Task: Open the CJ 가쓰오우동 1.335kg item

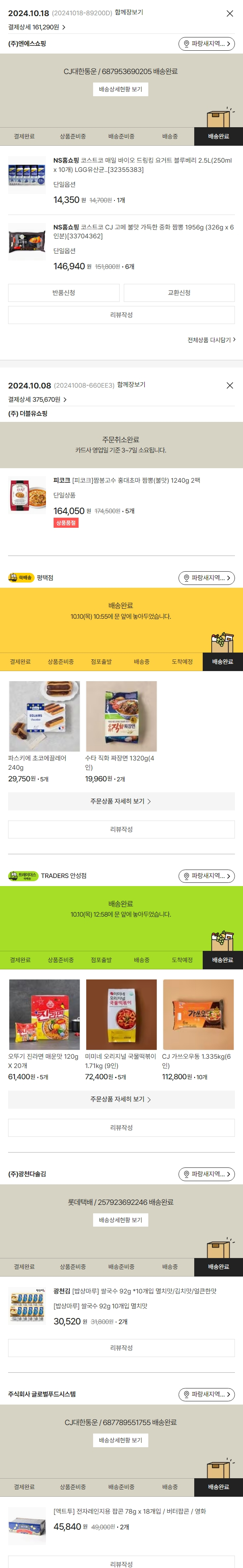Action: pos(198,1015)
